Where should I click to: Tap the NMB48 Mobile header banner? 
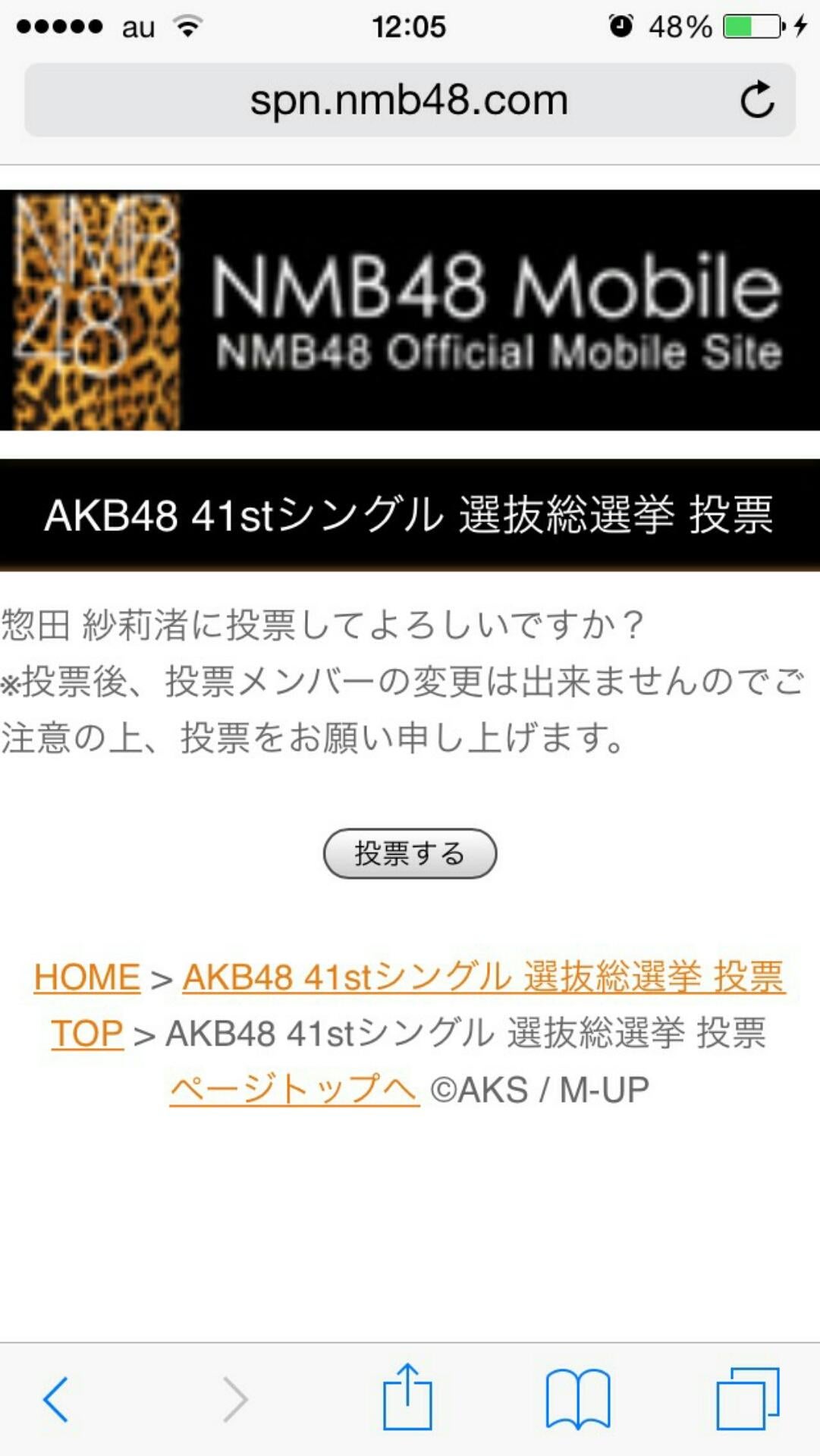410,310
